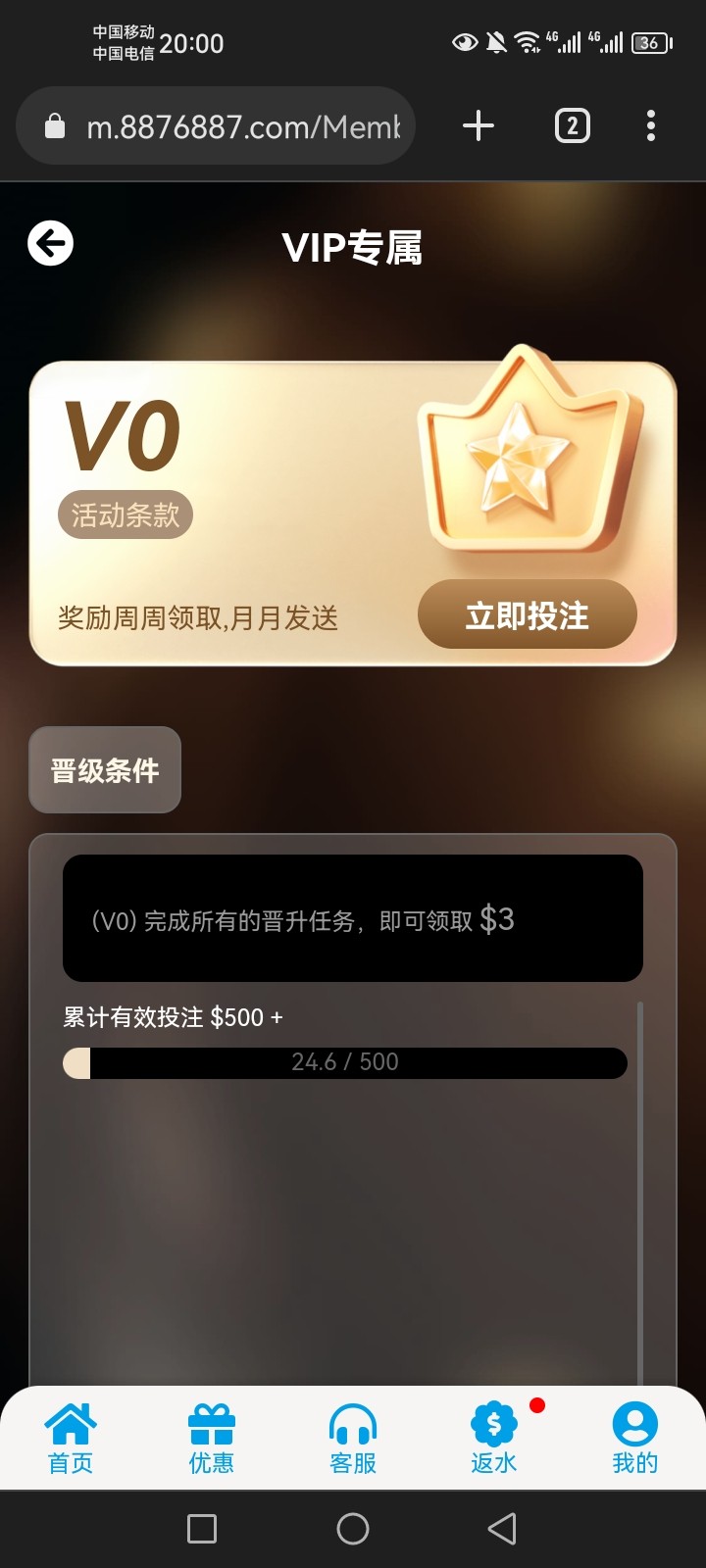Screen dimensions: 706x1568
Task: Open the 返水 rebate tab
Action: pos(494,1439)
